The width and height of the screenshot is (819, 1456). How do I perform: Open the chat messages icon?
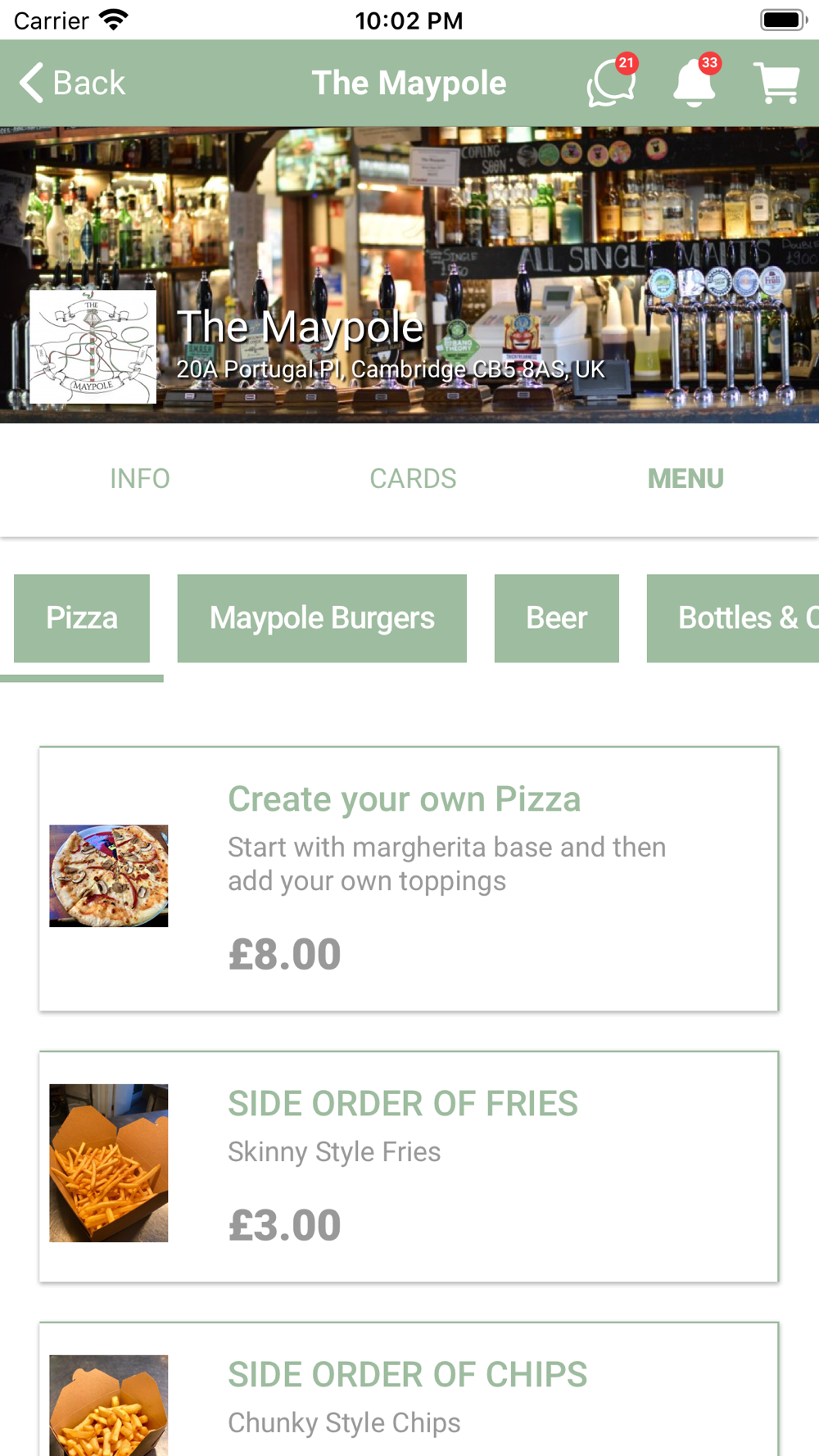(611, 83)
